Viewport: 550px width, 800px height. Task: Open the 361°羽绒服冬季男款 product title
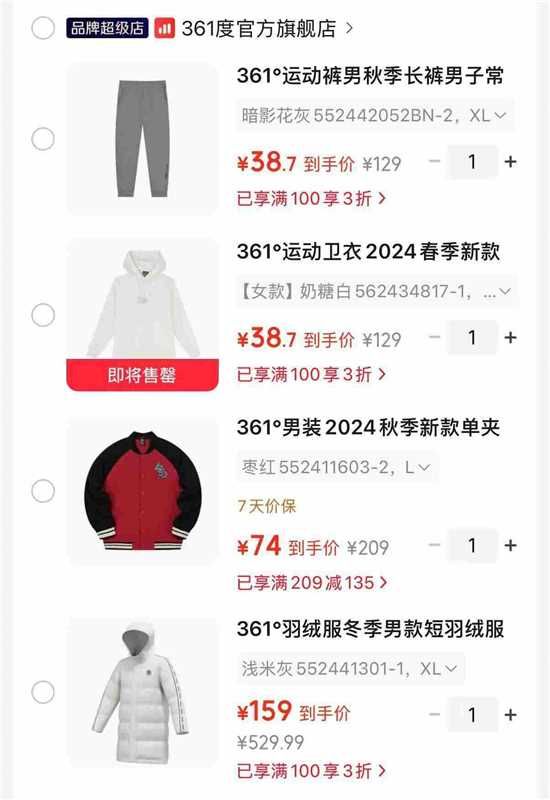coord(370,629)
